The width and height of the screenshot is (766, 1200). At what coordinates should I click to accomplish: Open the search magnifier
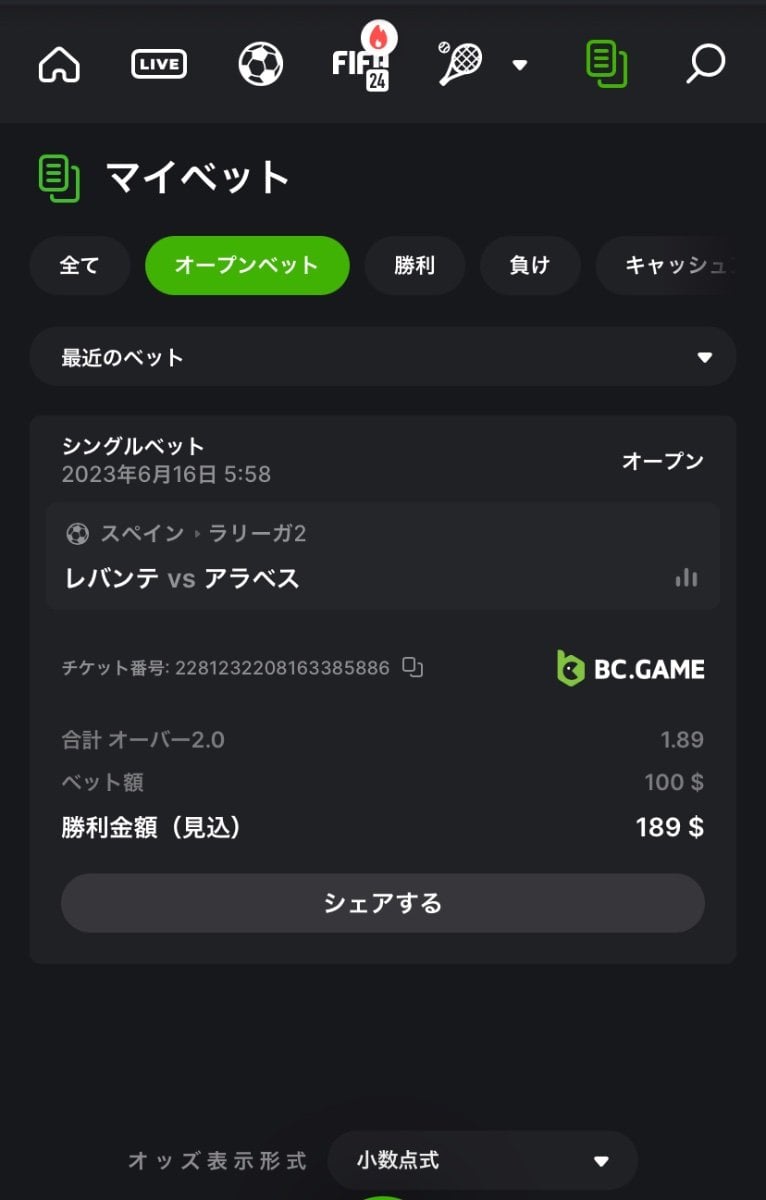tap(705, 64)
